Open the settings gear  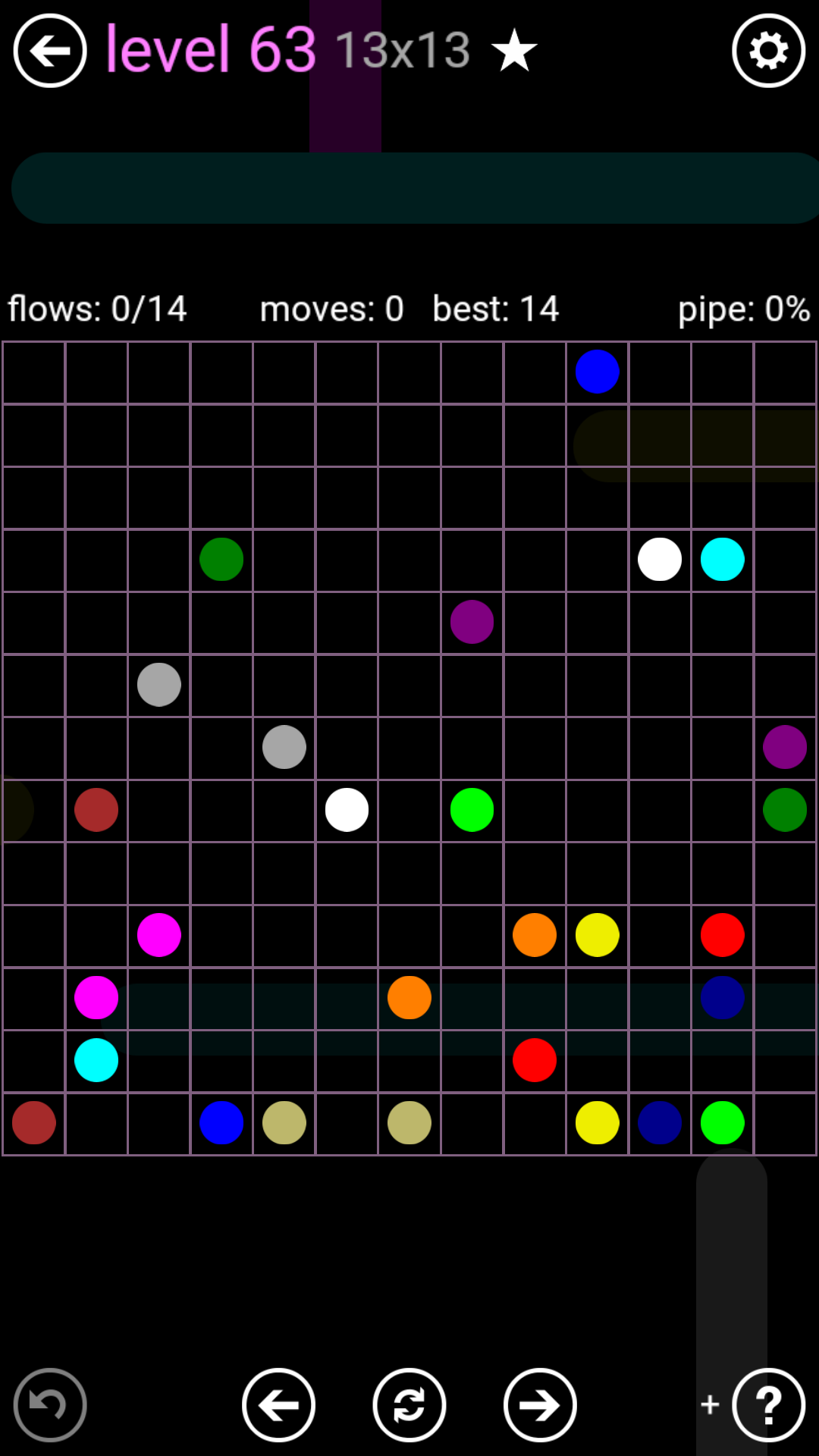point(768,51)
